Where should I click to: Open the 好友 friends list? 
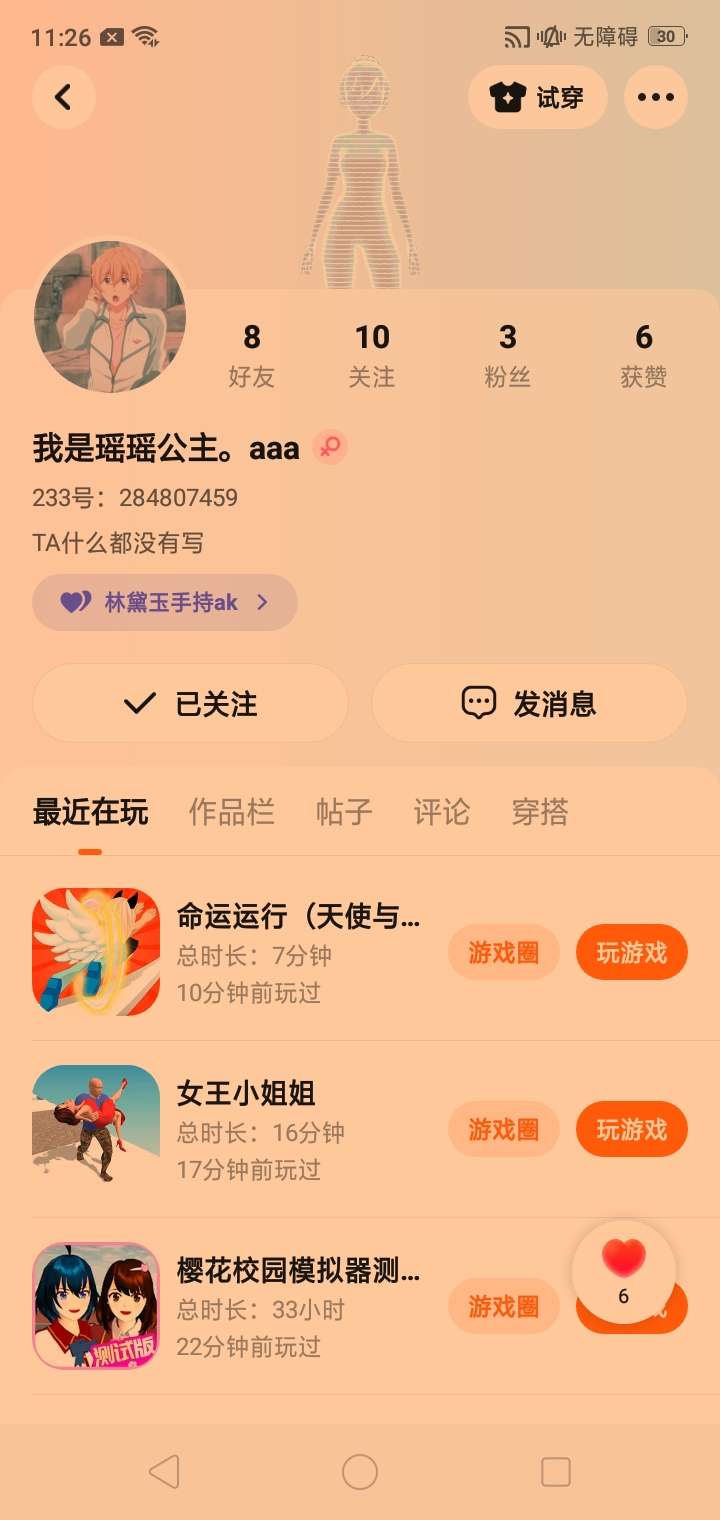(x=251, y=355)
